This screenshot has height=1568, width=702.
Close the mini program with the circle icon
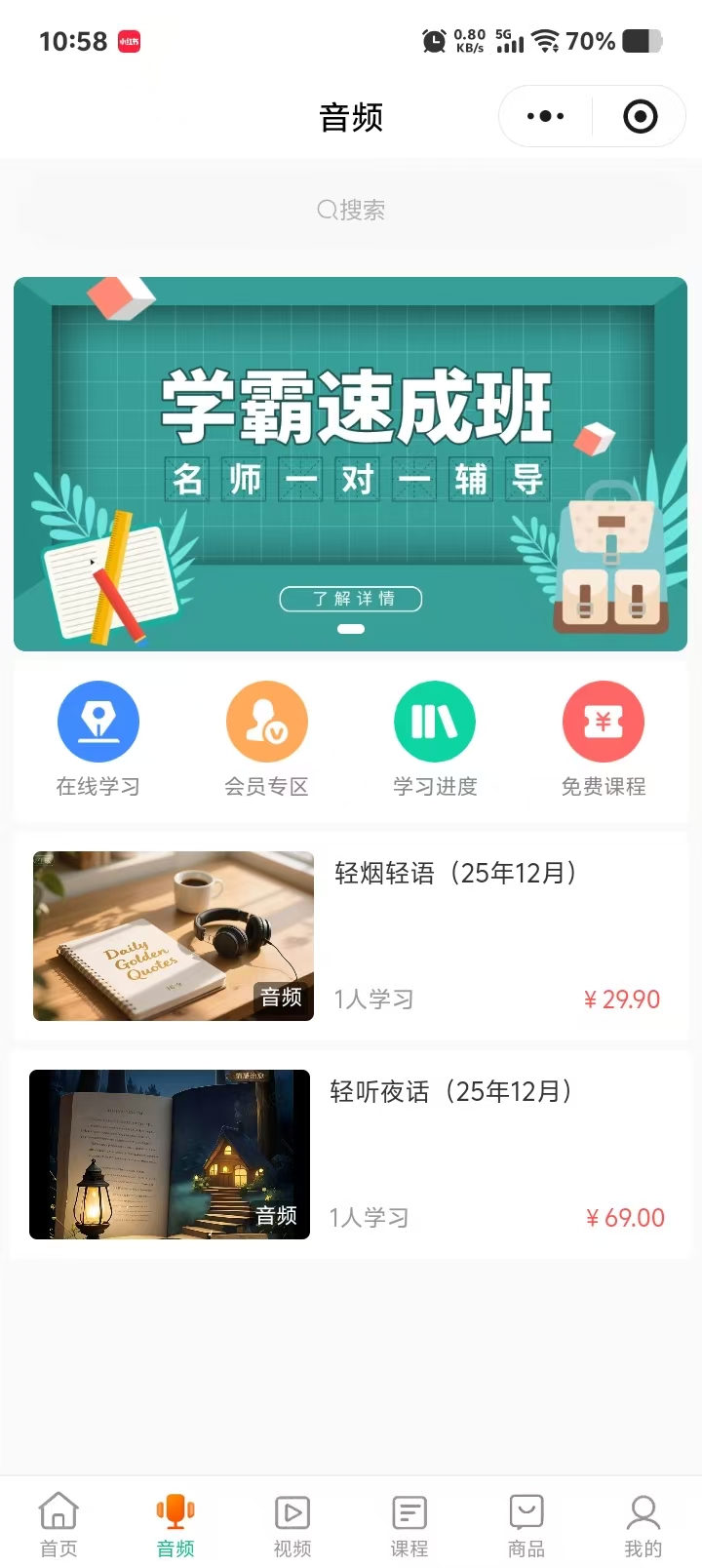[640, 117]
